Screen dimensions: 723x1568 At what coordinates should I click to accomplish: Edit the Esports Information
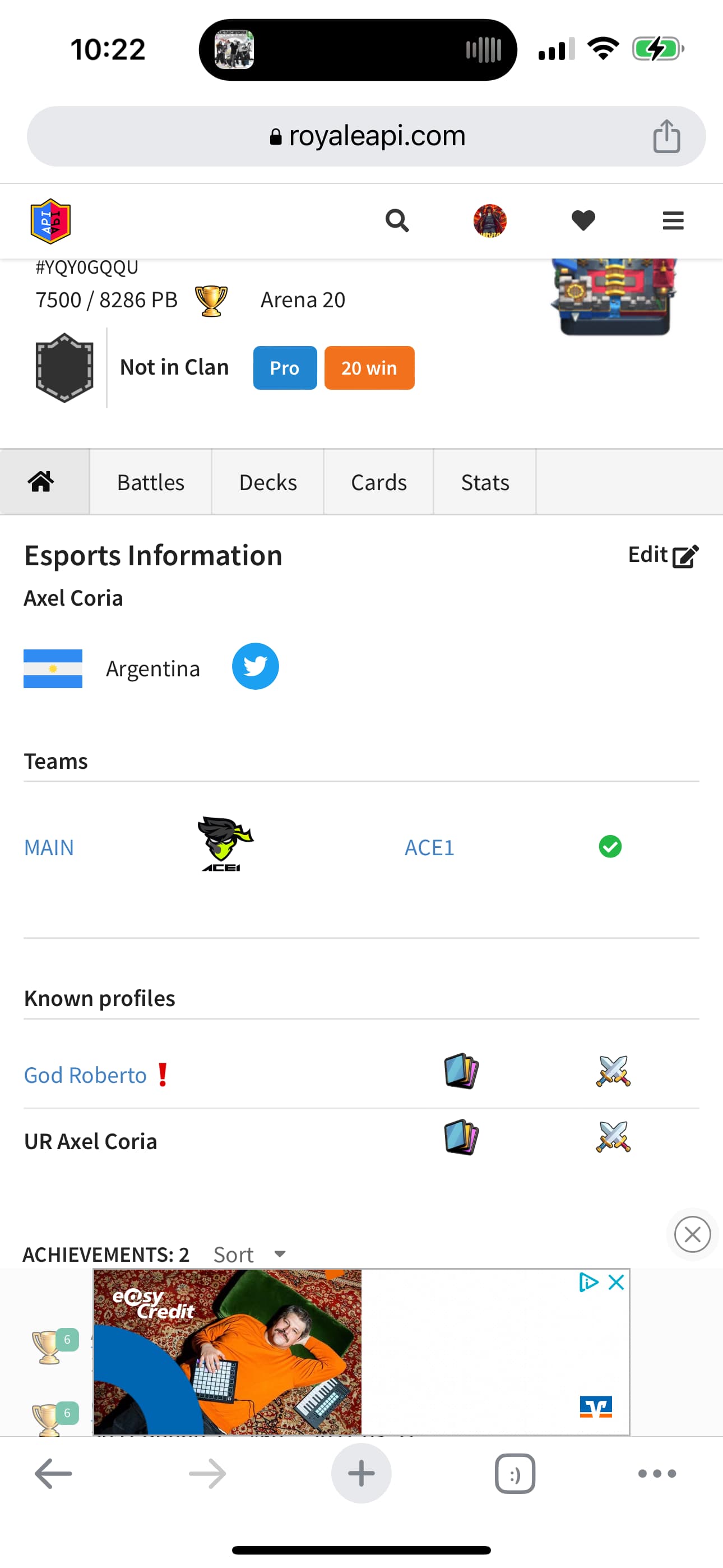point(664,555)
